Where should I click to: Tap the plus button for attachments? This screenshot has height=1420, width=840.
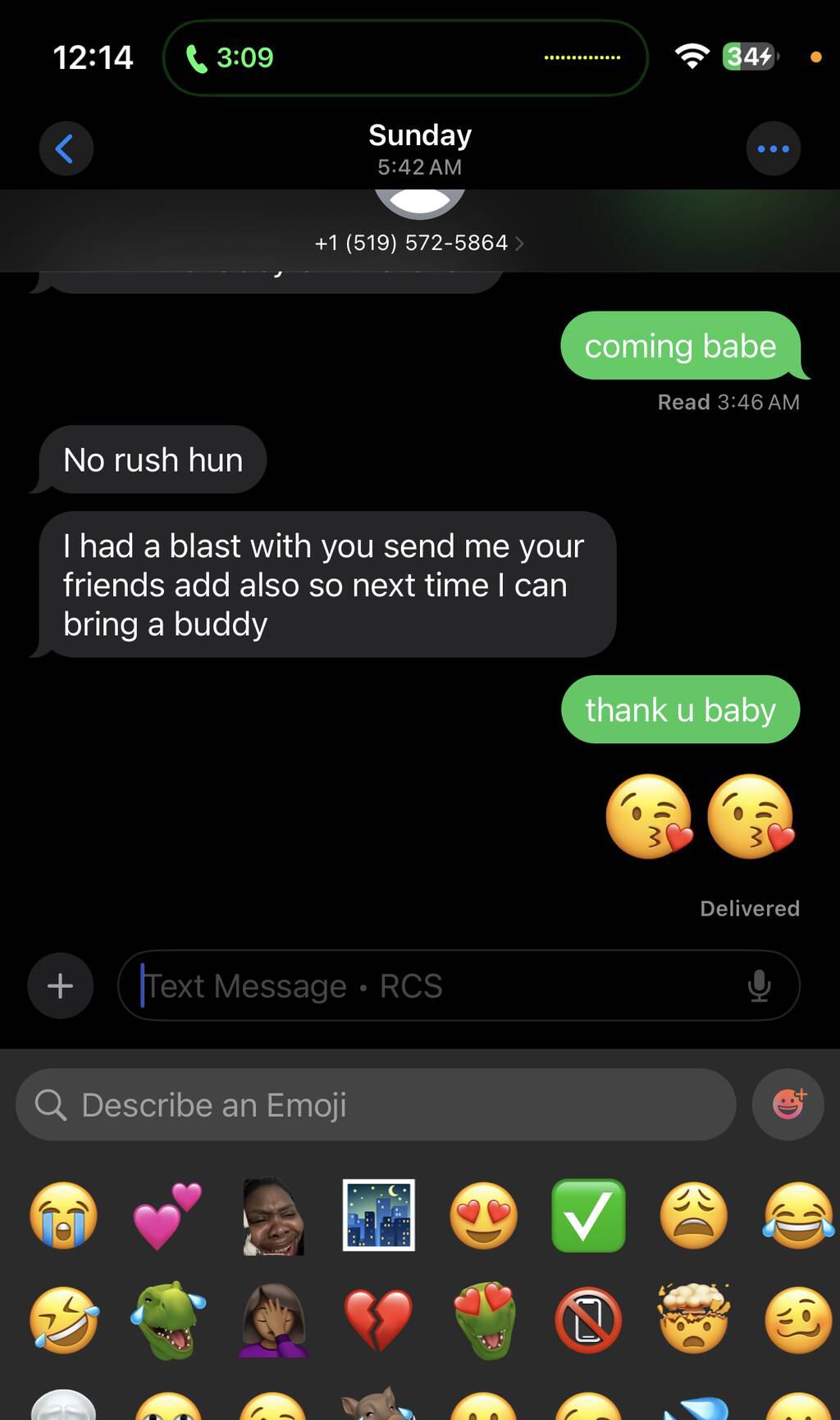(60, 985)
